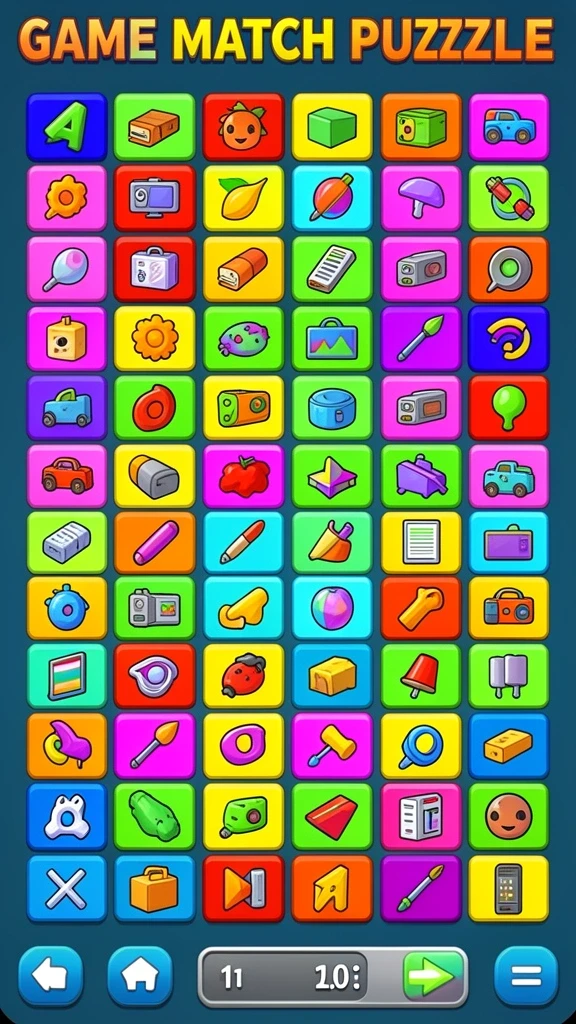Tap the red apple on magenta tile
The height and width of the screenshot is (1024, 576).
(x=243, y=475)
